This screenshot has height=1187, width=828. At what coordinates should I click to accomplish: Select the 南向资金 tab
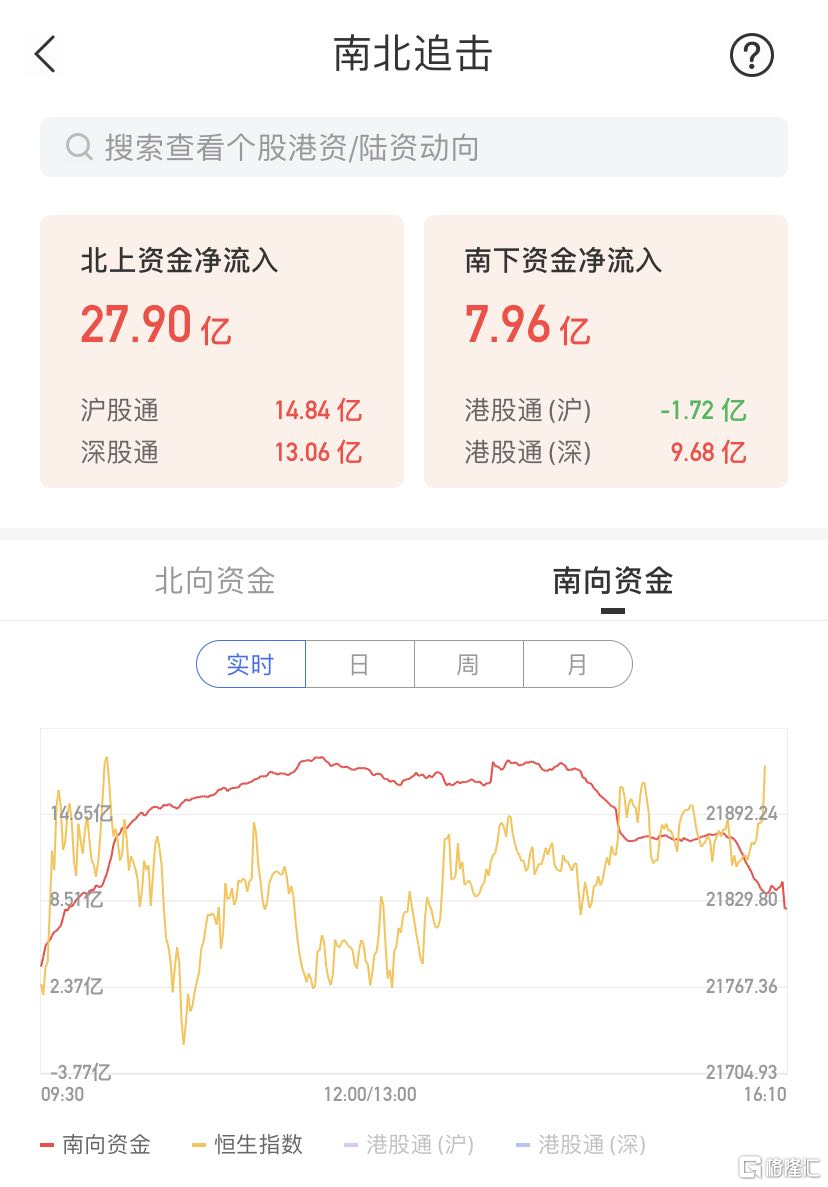[613, 581]
